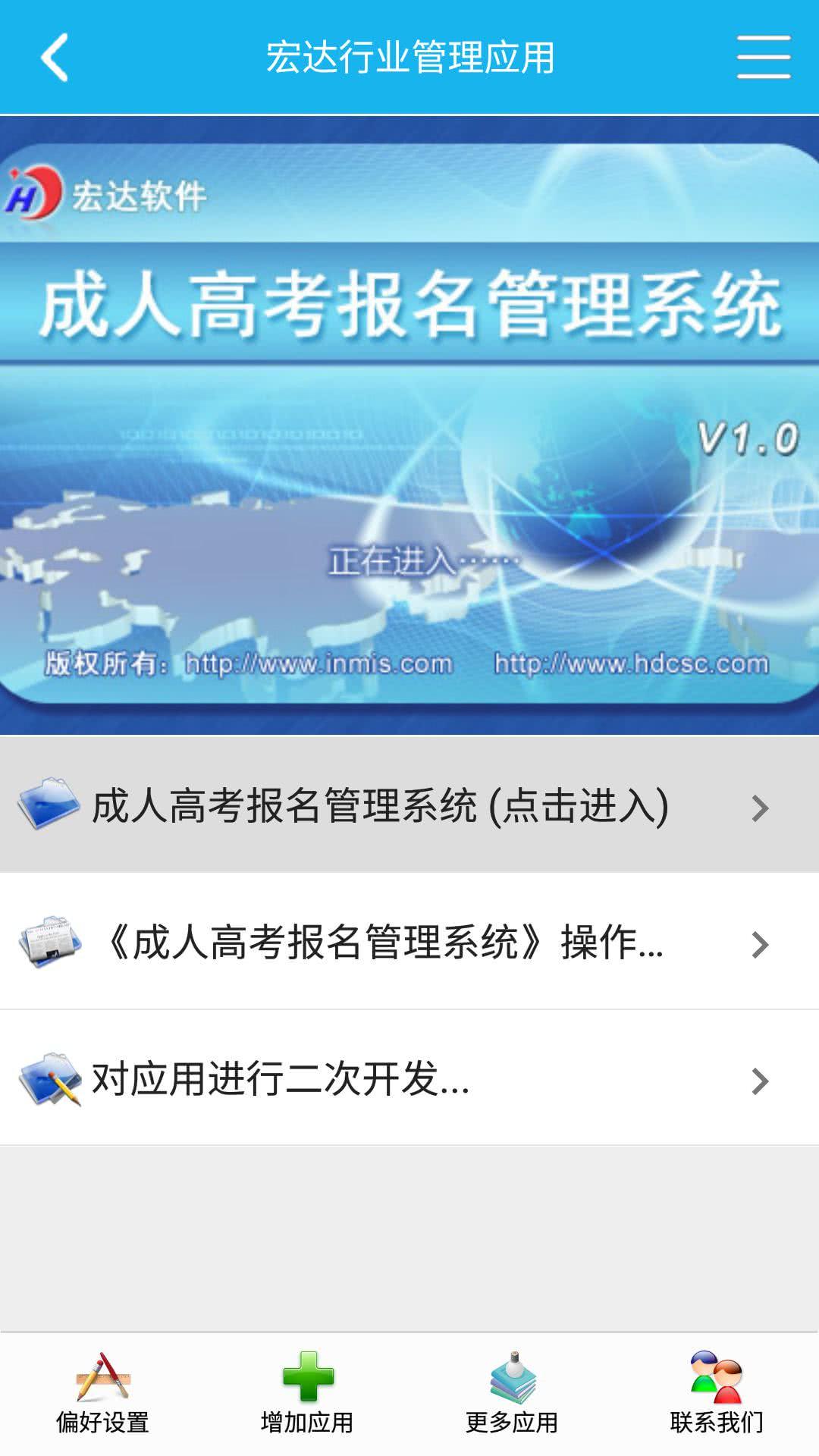Go back using the top-left arrow
The image size is (819, 1456).
click(x=55, y=57)
